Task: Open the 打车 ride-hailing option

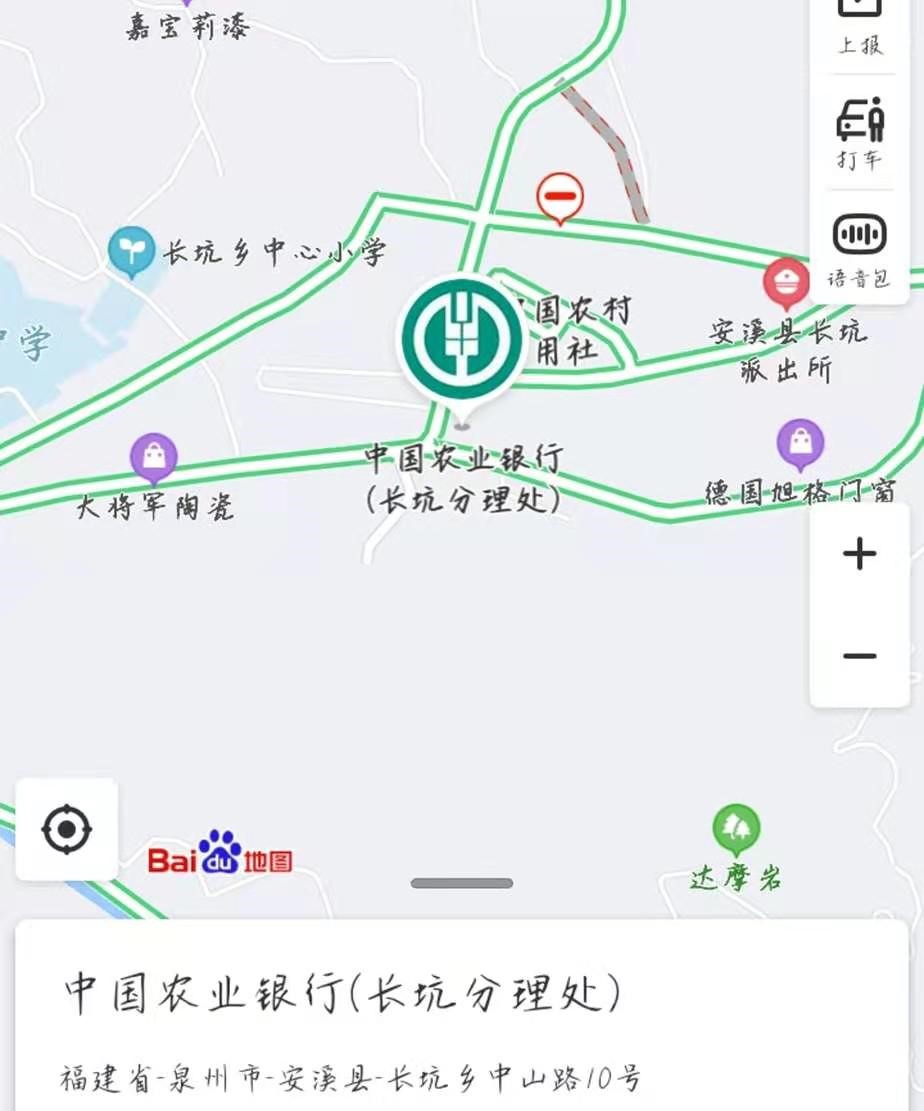Action: (x=860, y=133)
